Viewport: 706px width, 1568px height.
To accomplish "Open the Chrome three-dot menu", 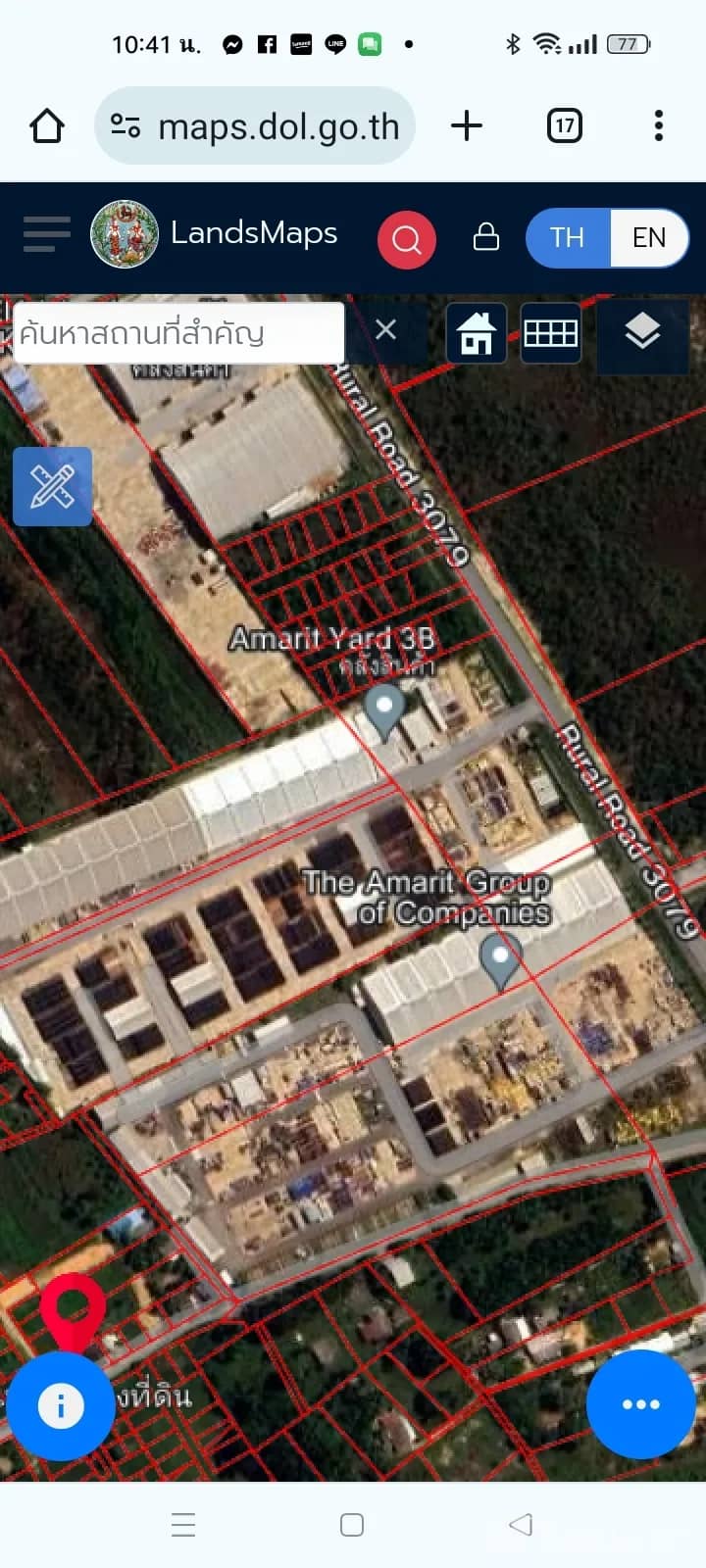I will coord(658,125).
